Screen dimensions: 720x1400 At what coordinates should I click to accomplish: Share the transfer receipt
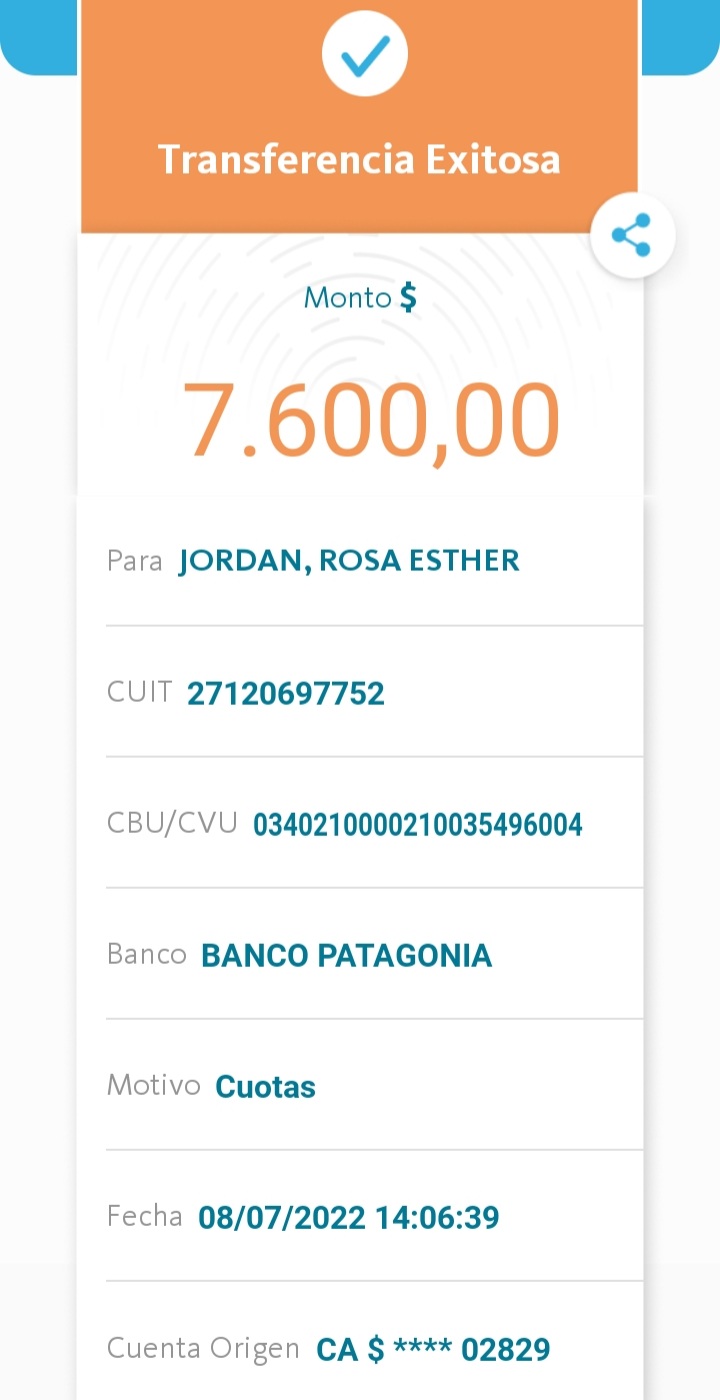pyautogui.click(x=632, y=236)
